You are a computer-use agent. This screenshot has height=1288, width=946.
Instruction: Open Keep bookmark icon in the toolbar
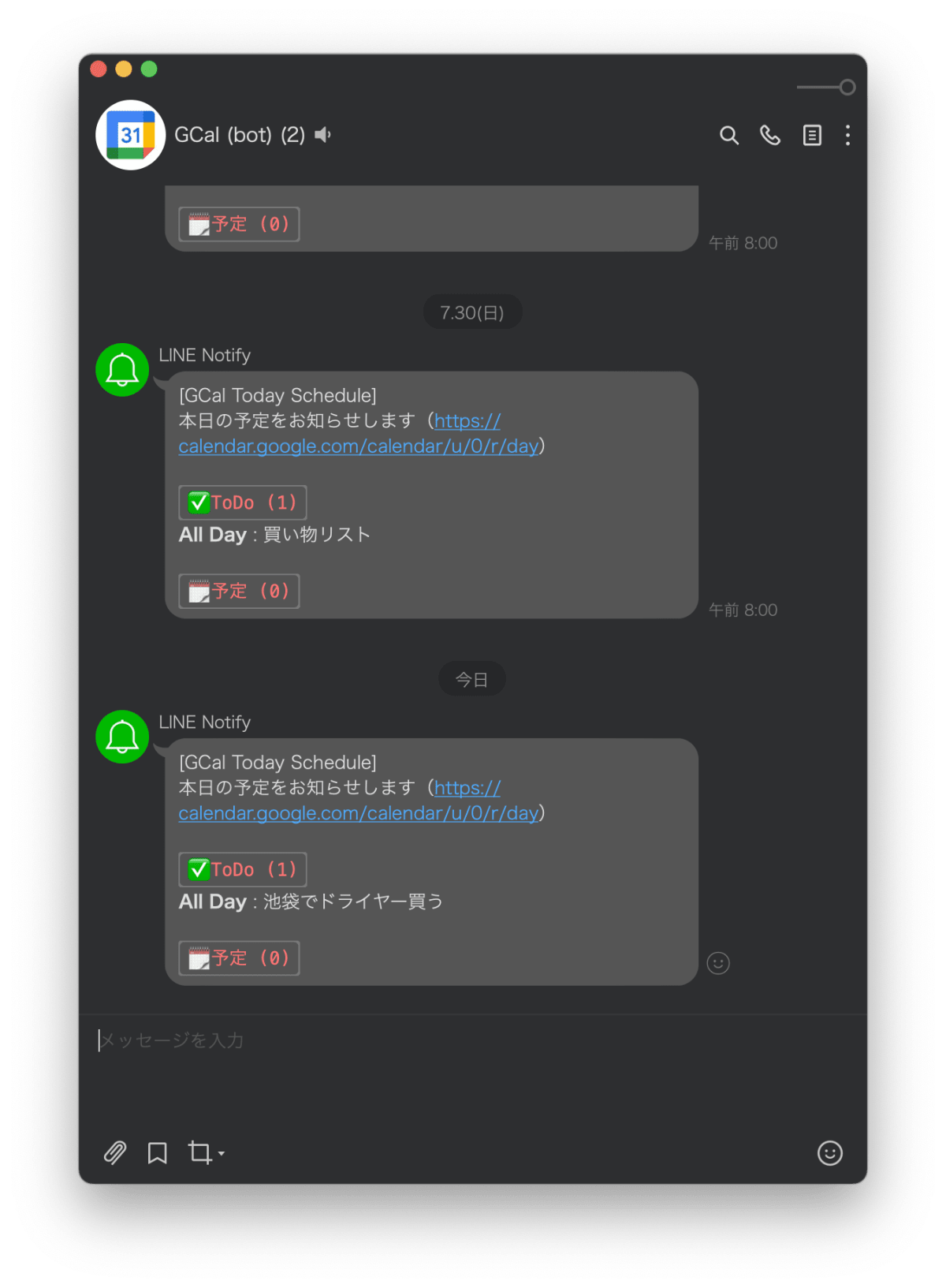point(158,1153)
